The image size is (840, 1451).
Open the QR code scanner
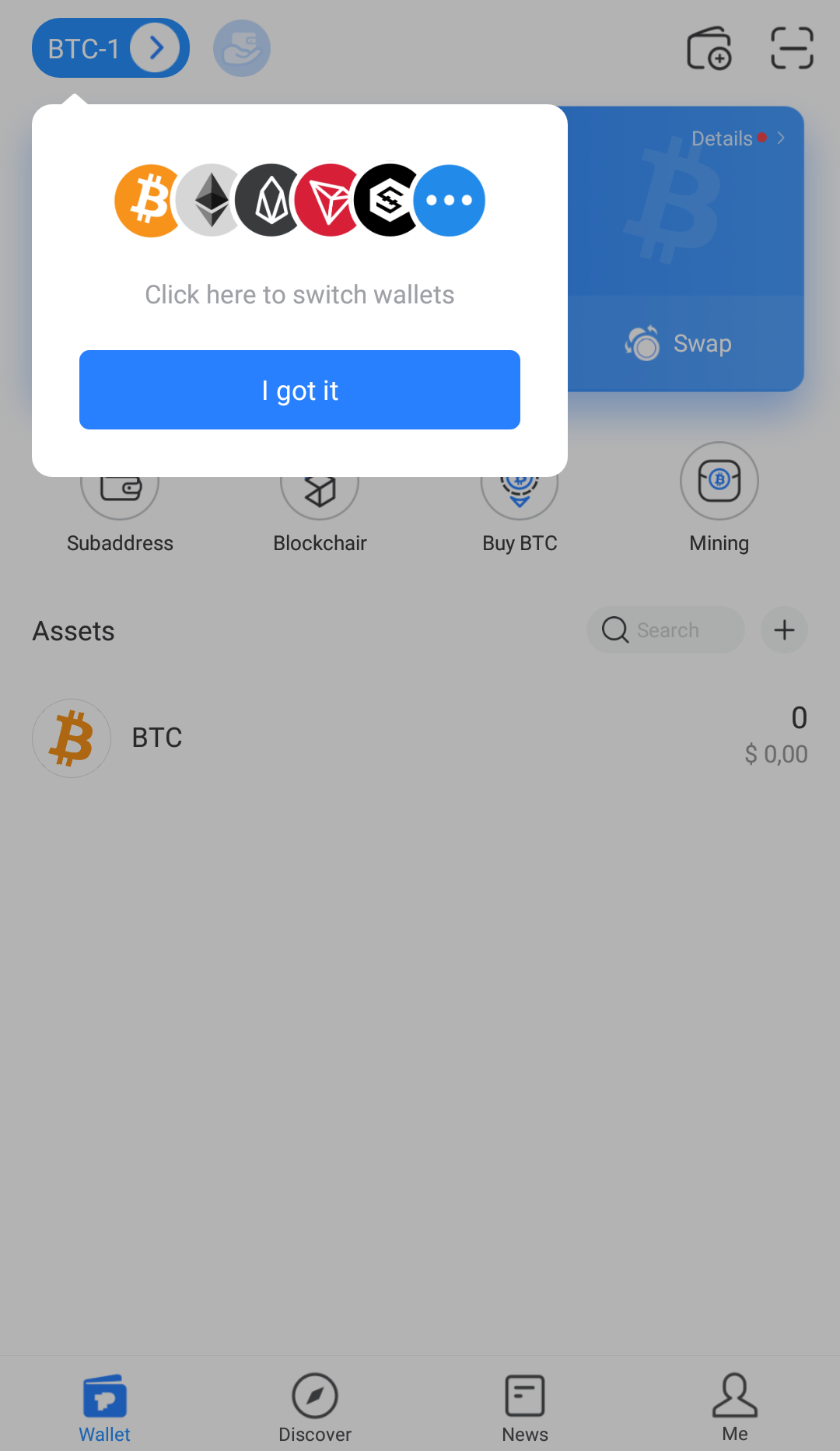pyautogui.click(x=792, y=48)
